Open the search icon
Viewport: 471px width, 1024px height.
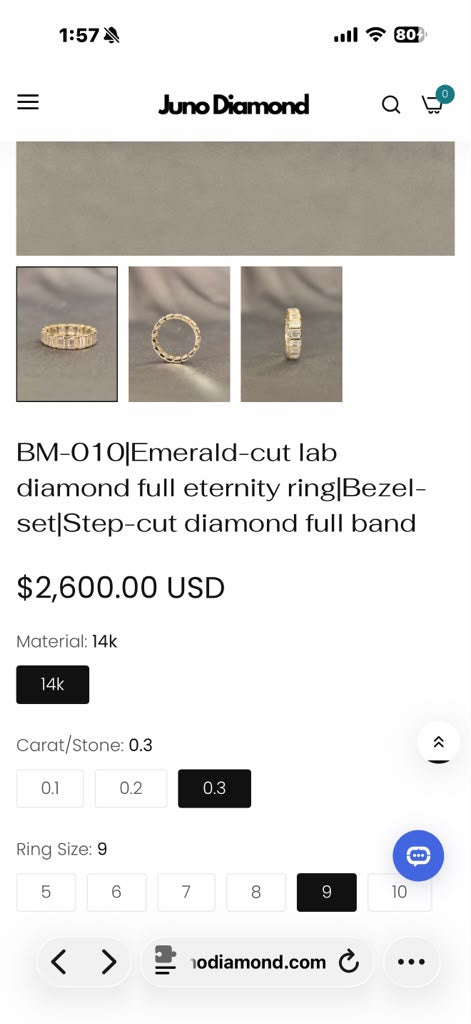(x=391, y=104)
